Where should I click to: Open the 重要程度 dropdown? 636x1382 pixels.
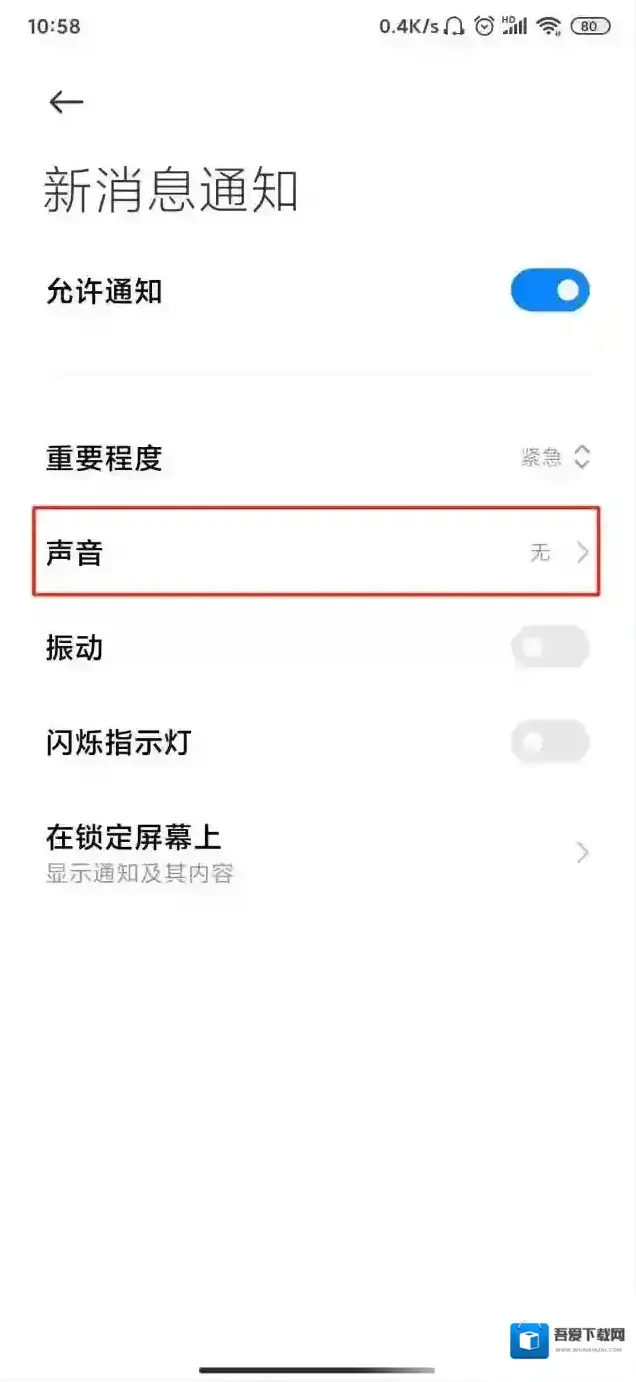[x=554, y=458]
